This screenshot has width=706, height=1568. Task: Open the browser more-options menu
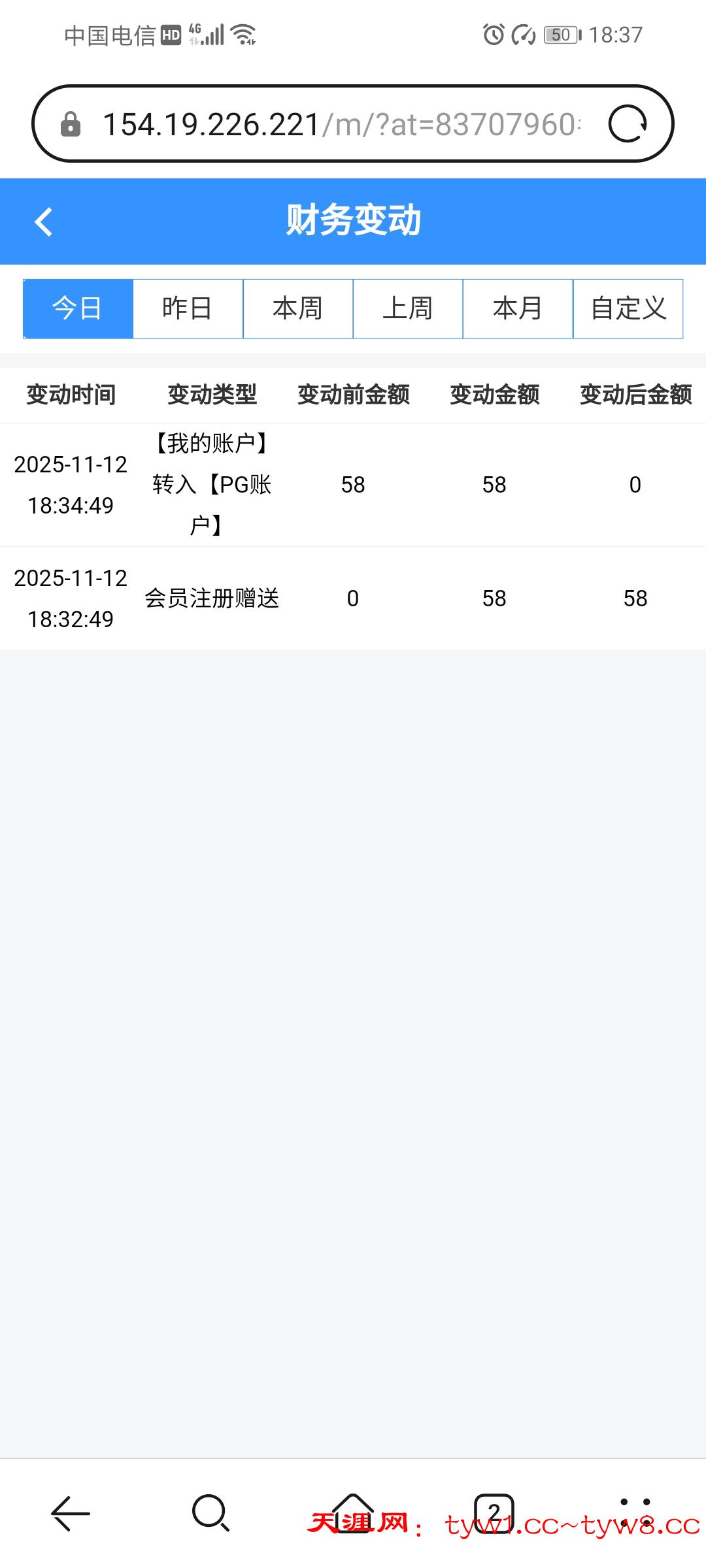pyautogui.click(x=635, y=1512)
